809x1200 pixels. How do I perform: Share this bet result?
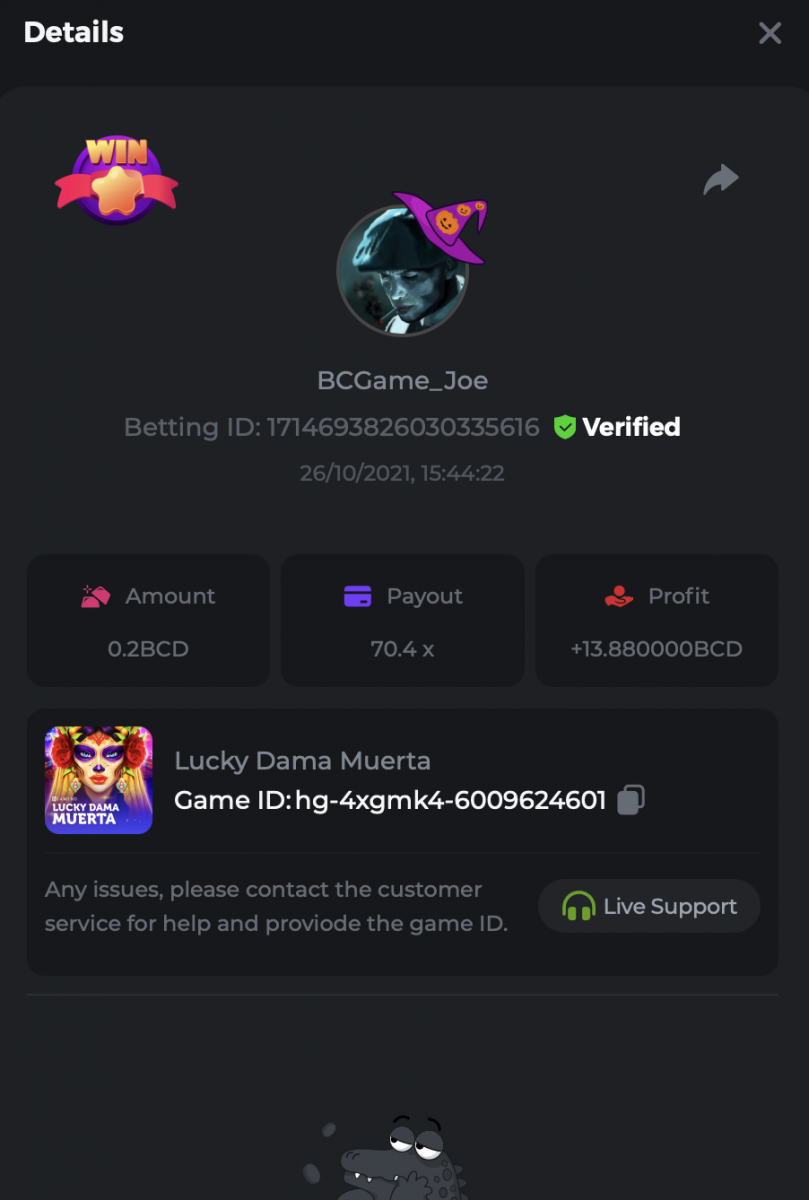click(x=720, y=180)
